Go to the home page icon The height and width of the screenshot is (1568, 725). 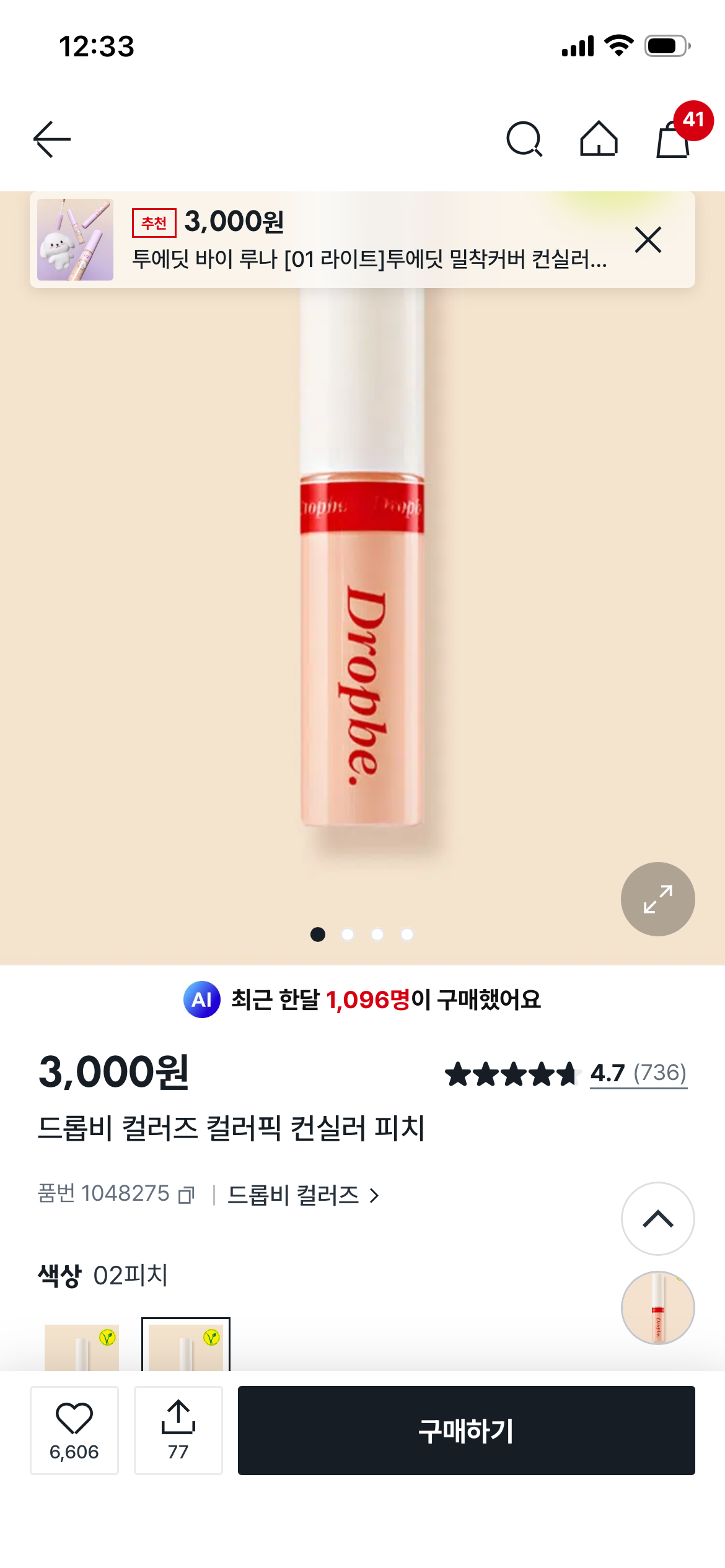(599, 139)
